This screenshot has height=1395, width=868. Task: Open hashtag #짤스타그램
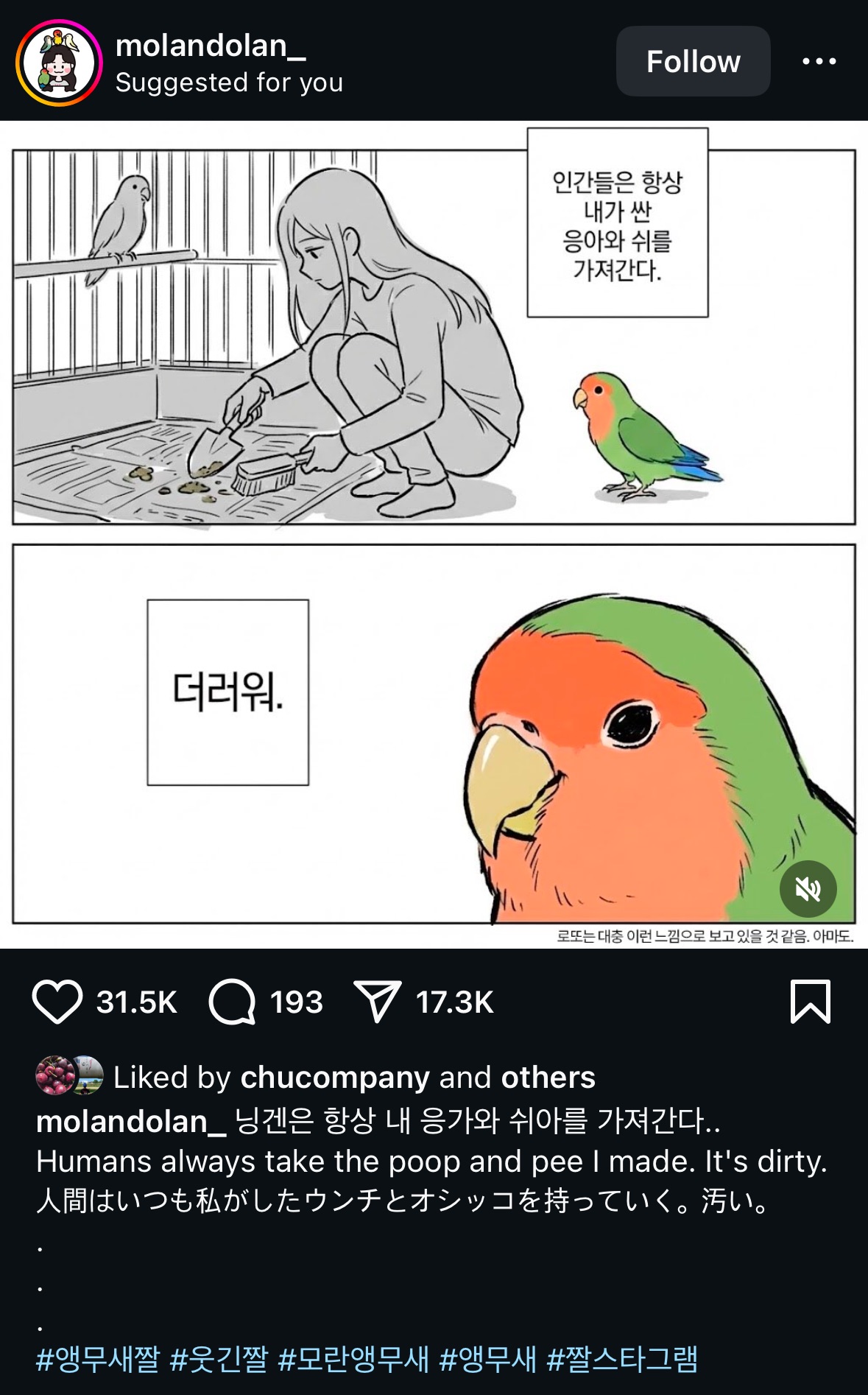622,1359
